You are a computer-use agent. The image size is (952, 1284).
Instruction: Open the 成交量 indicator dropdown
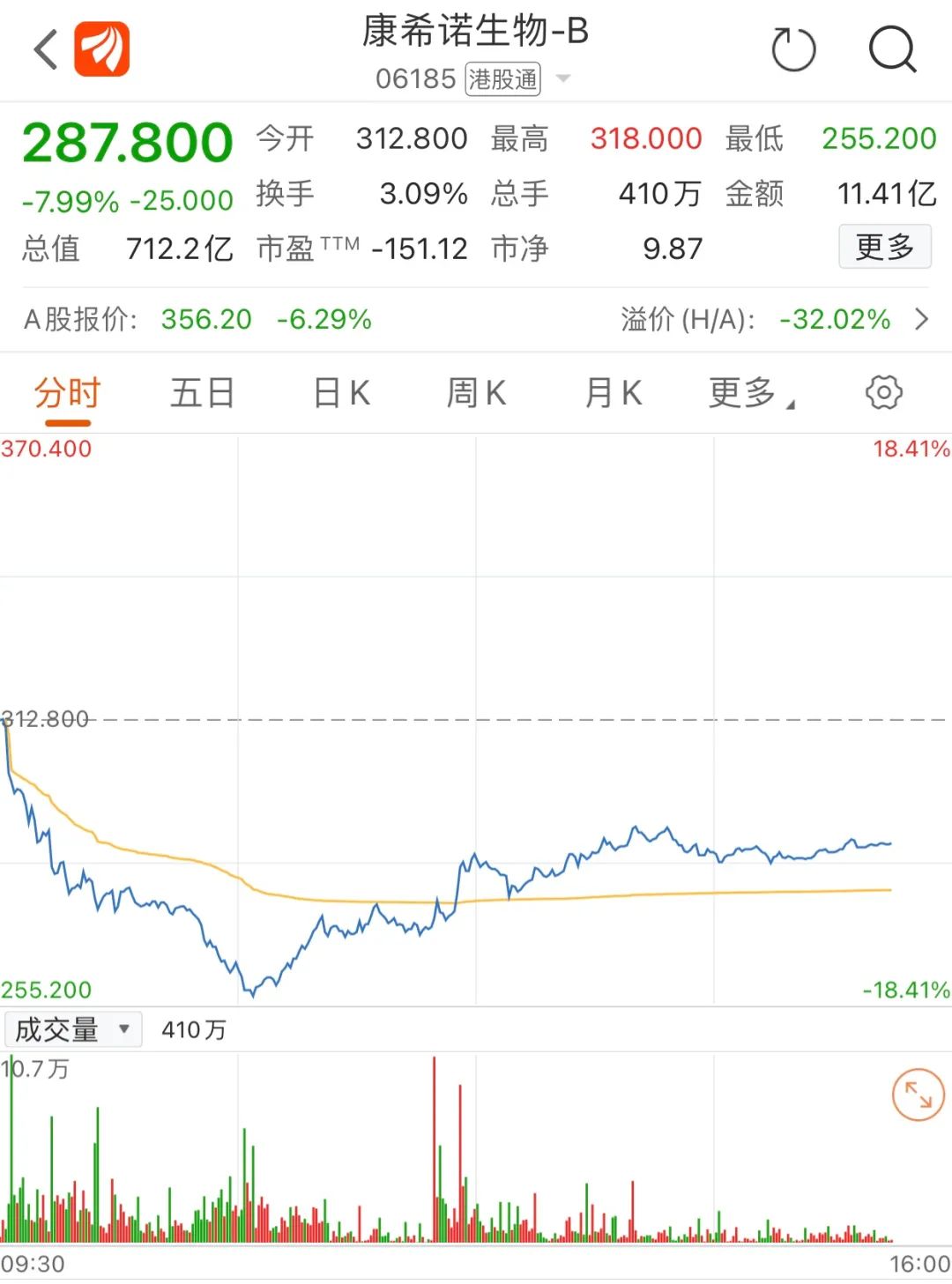click(x=73, y=1029)
